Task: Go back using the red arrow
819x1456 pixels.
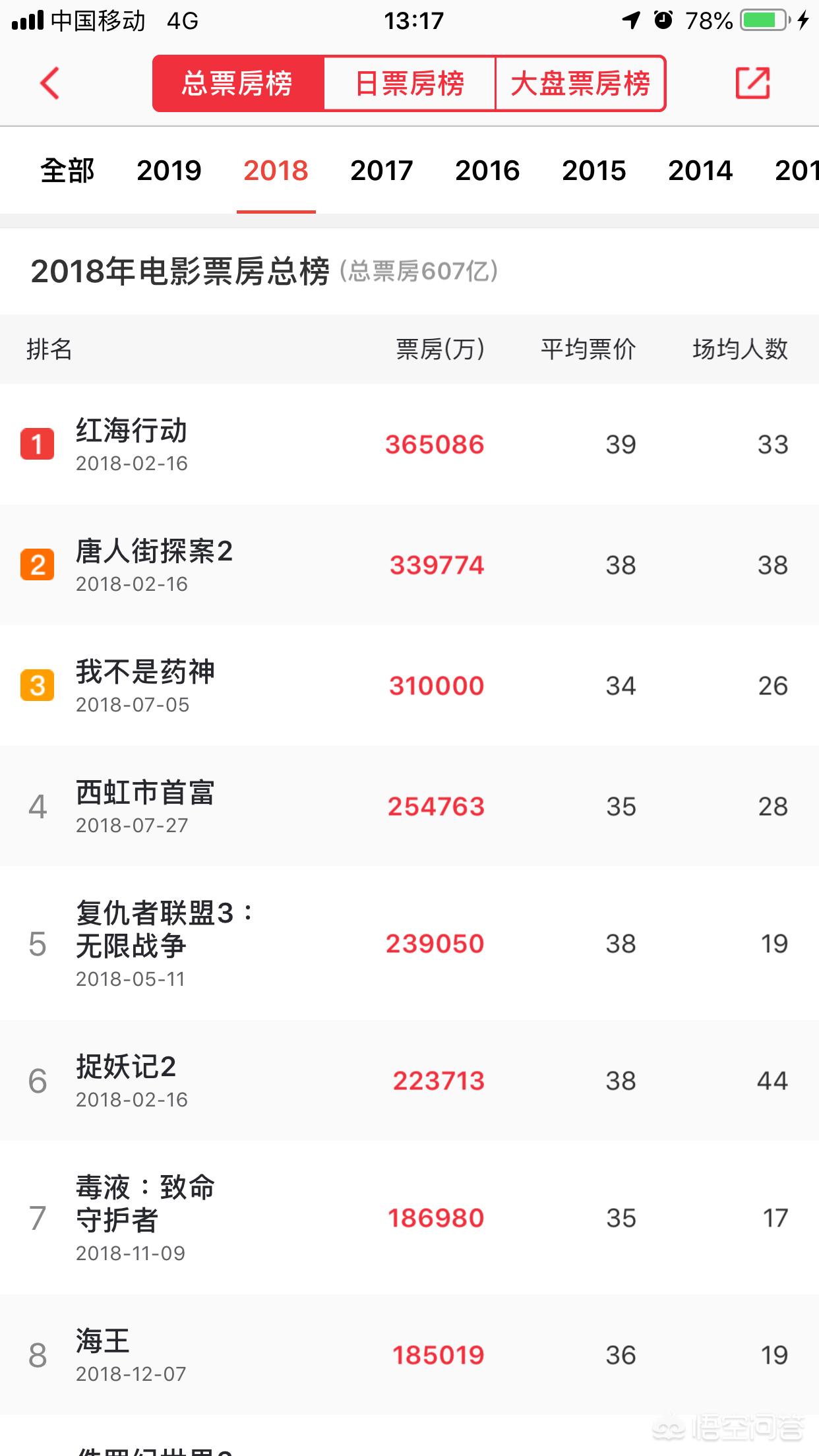Action: tap(49, 84)
